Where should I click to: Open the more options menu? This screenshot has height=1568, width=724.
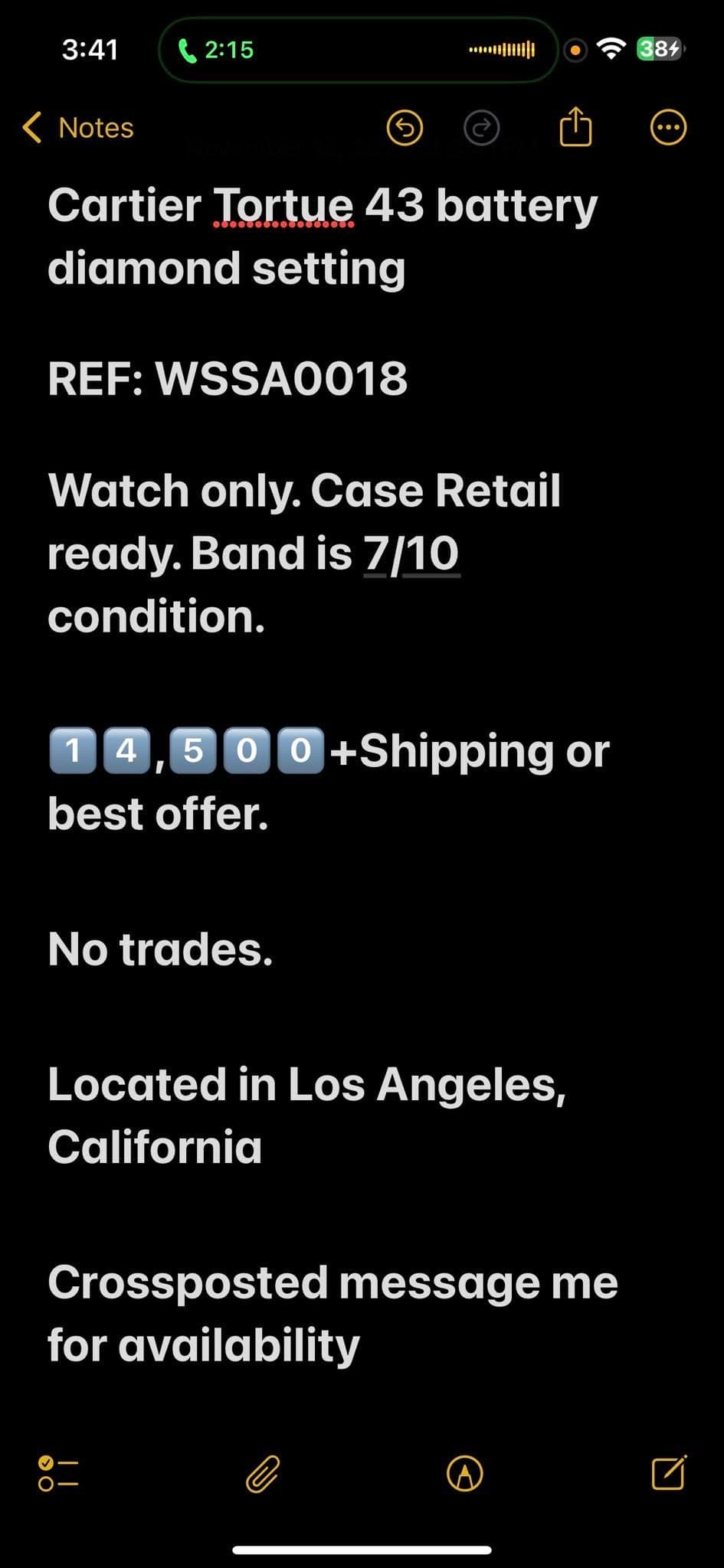[668, 128]
